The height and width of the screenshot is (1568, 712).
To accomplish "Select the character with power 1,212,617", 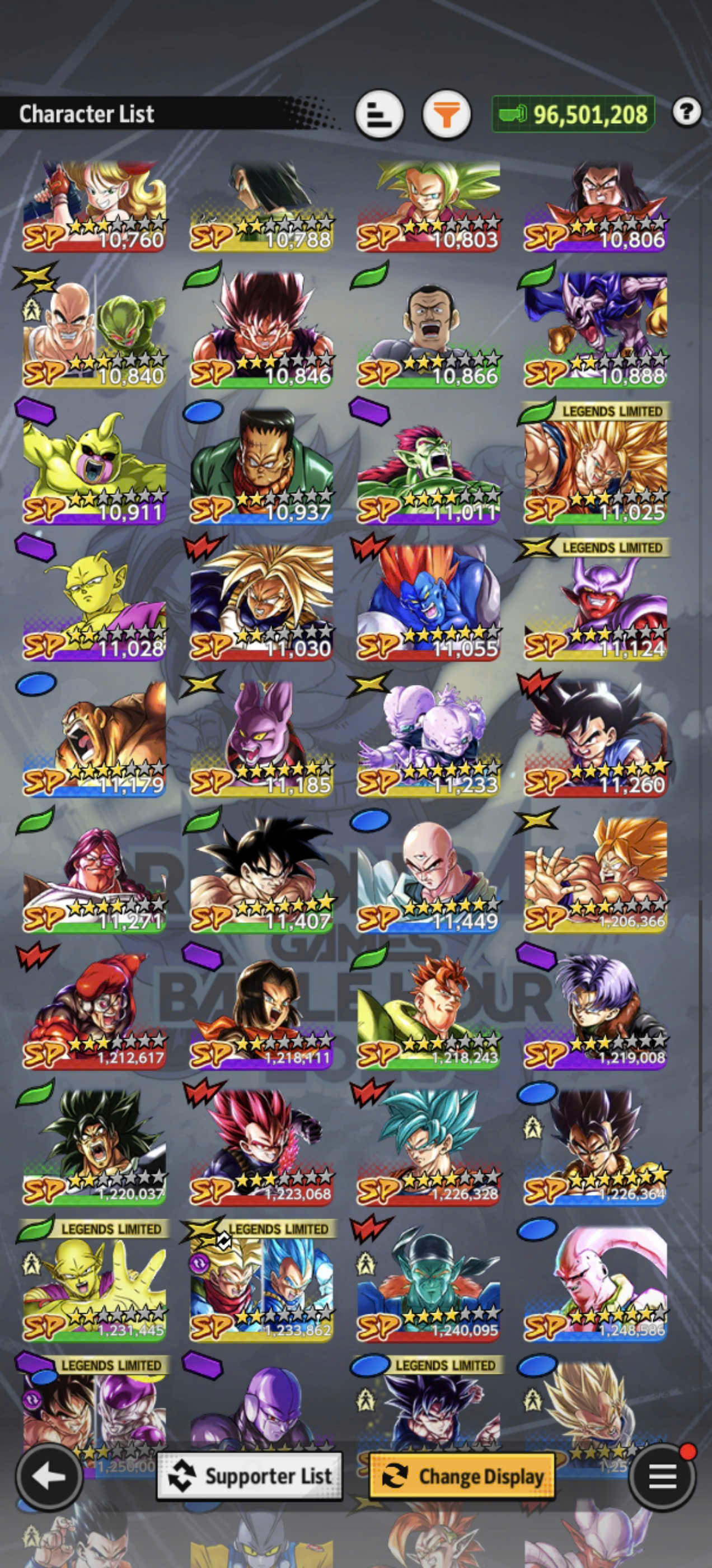I will [x=95, y=1012].
